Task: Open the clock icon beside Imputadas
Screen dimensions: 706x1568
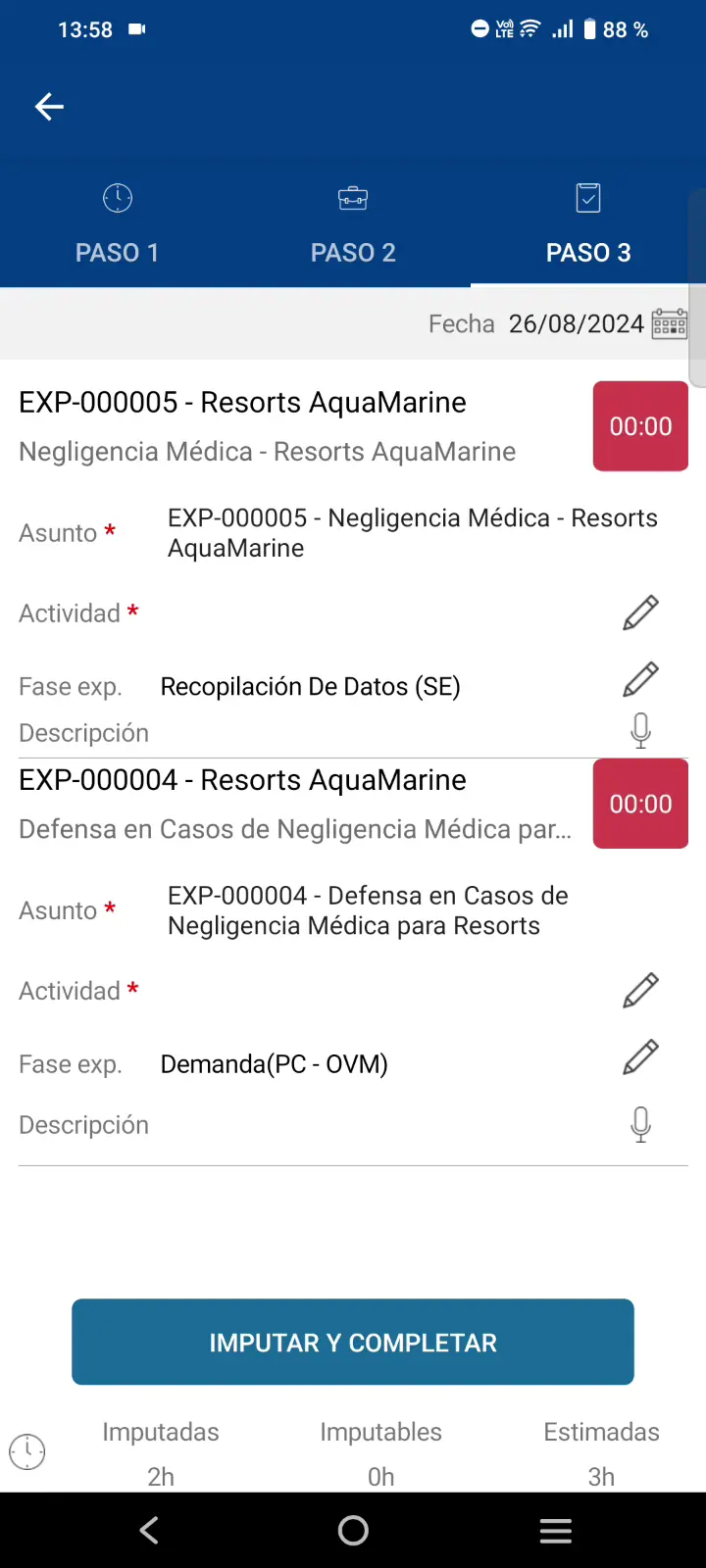Action: coord(27,1451)
